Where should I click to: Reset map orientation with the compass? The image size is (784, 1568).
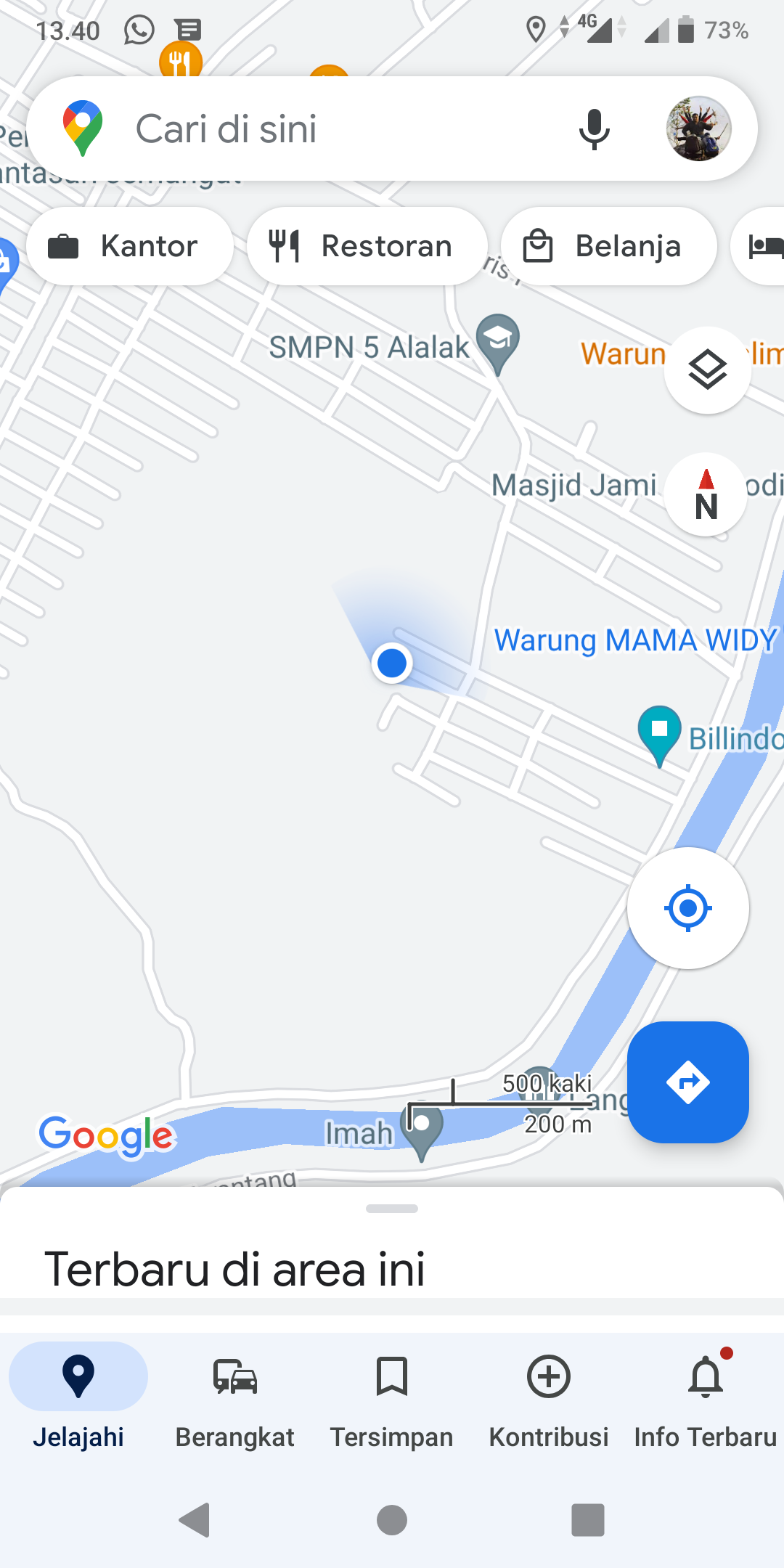706,495
